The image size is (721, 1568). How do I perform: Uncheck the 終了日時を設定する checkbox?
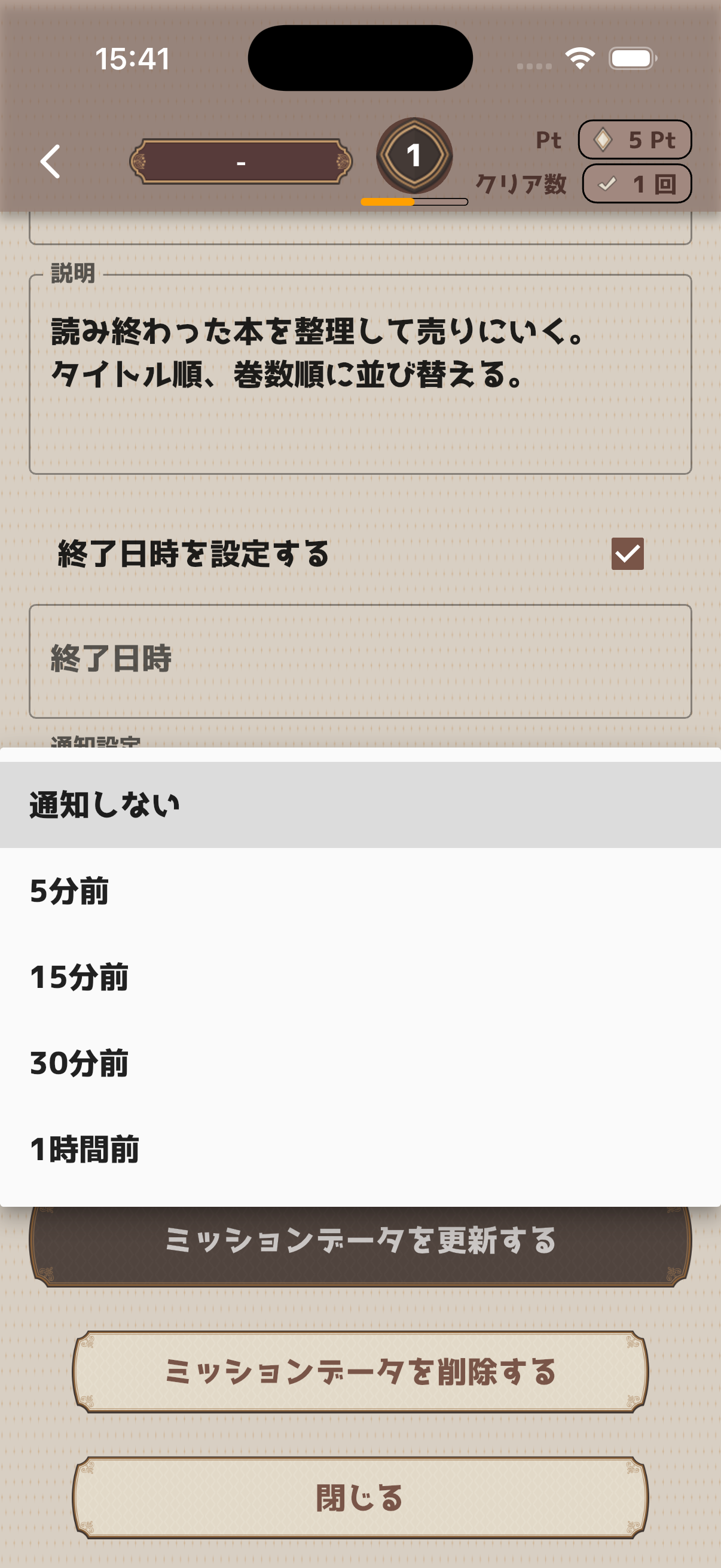pos(629,553)
